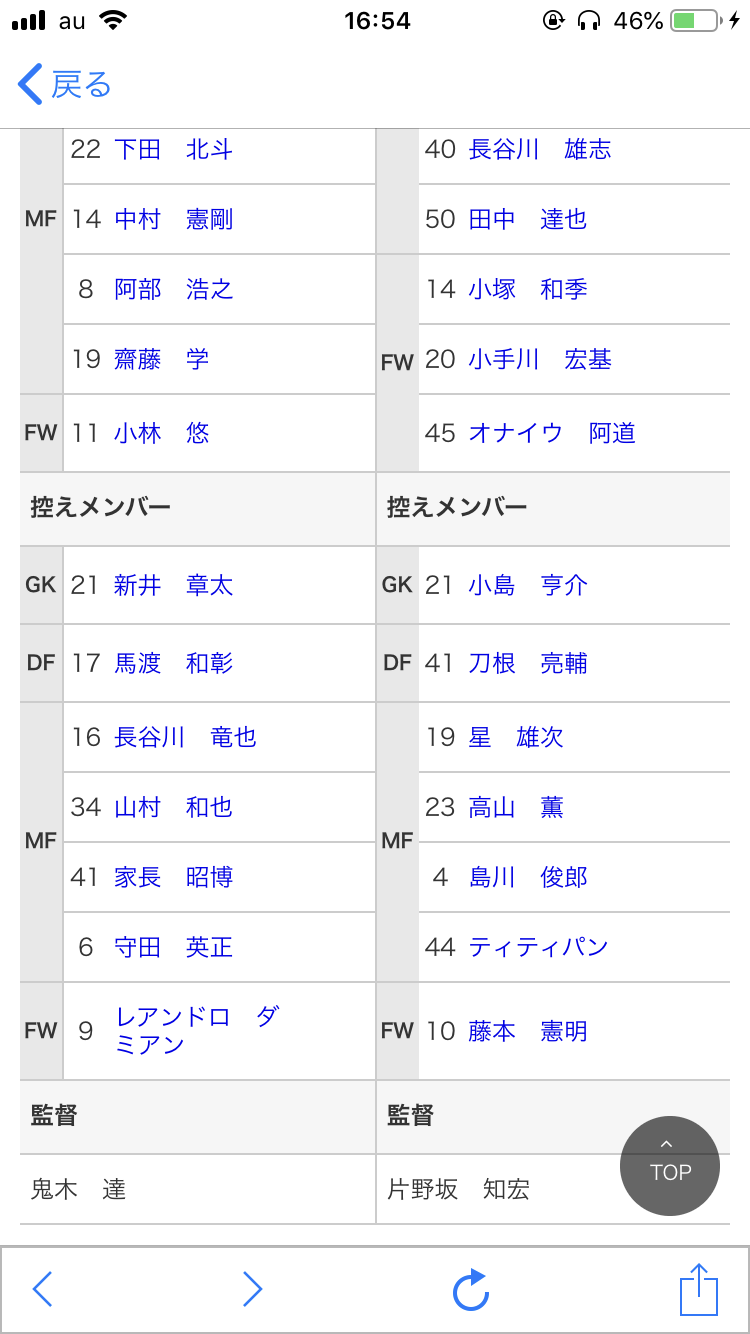Image resolution: width=750 pixels, height=1334 pixels.
Task: Open player link 島川 俊郎
Action: tap(528, 877)
